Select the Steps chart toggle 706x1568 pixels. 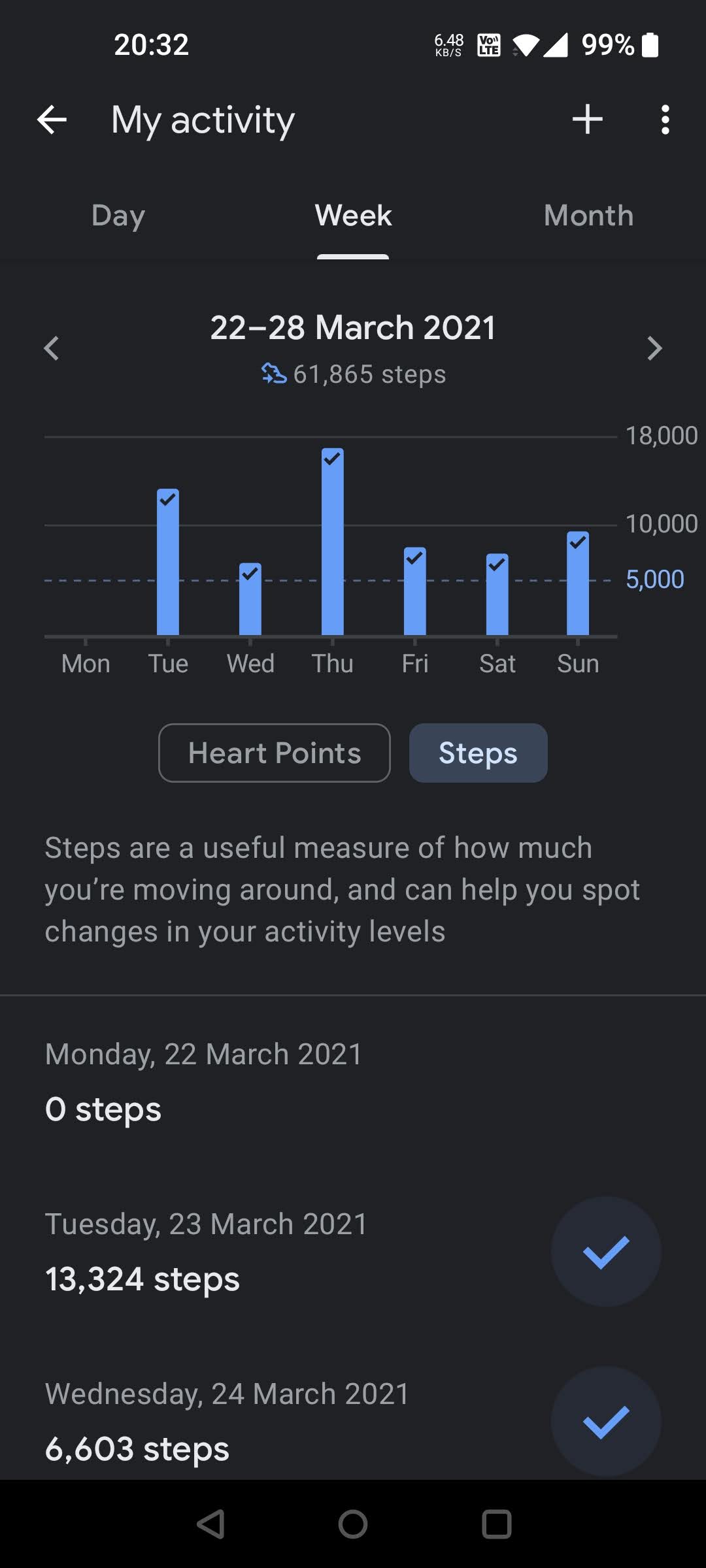(478, 753)
